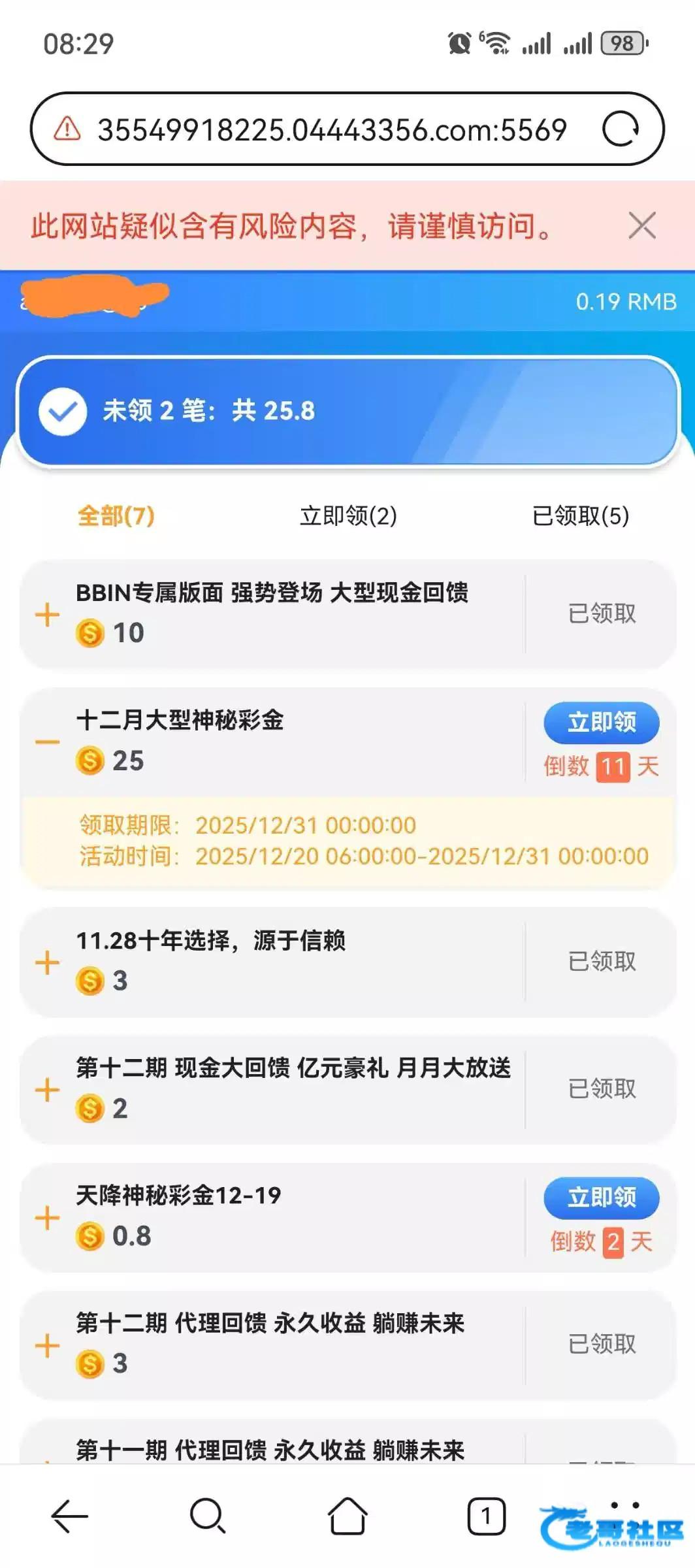Screen dimensions: 695x1568
Task: Expand 第十二期 现金大回馈 details
Action: (47, 1090)
